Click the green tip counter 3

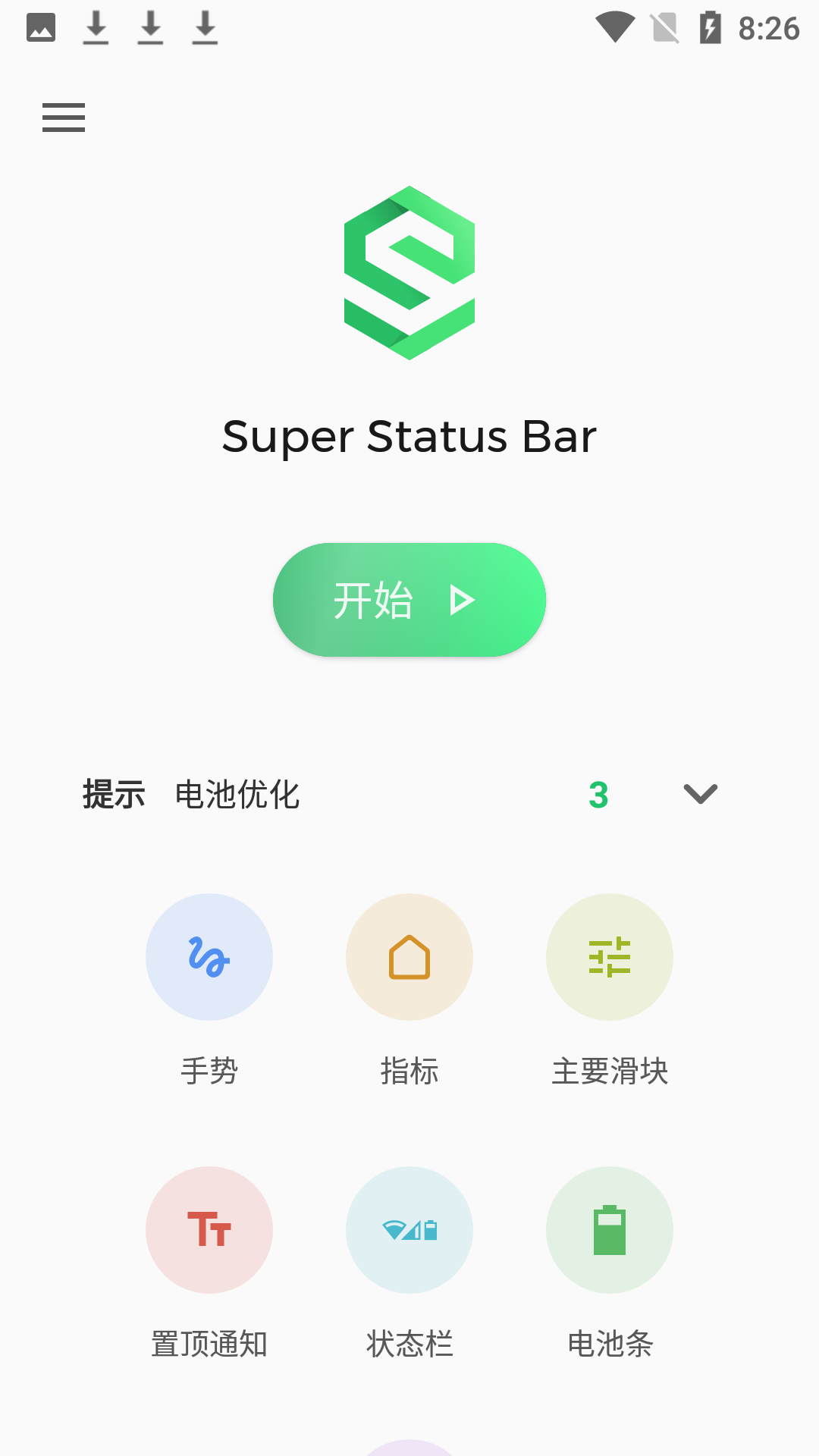(x=598, y=795)
